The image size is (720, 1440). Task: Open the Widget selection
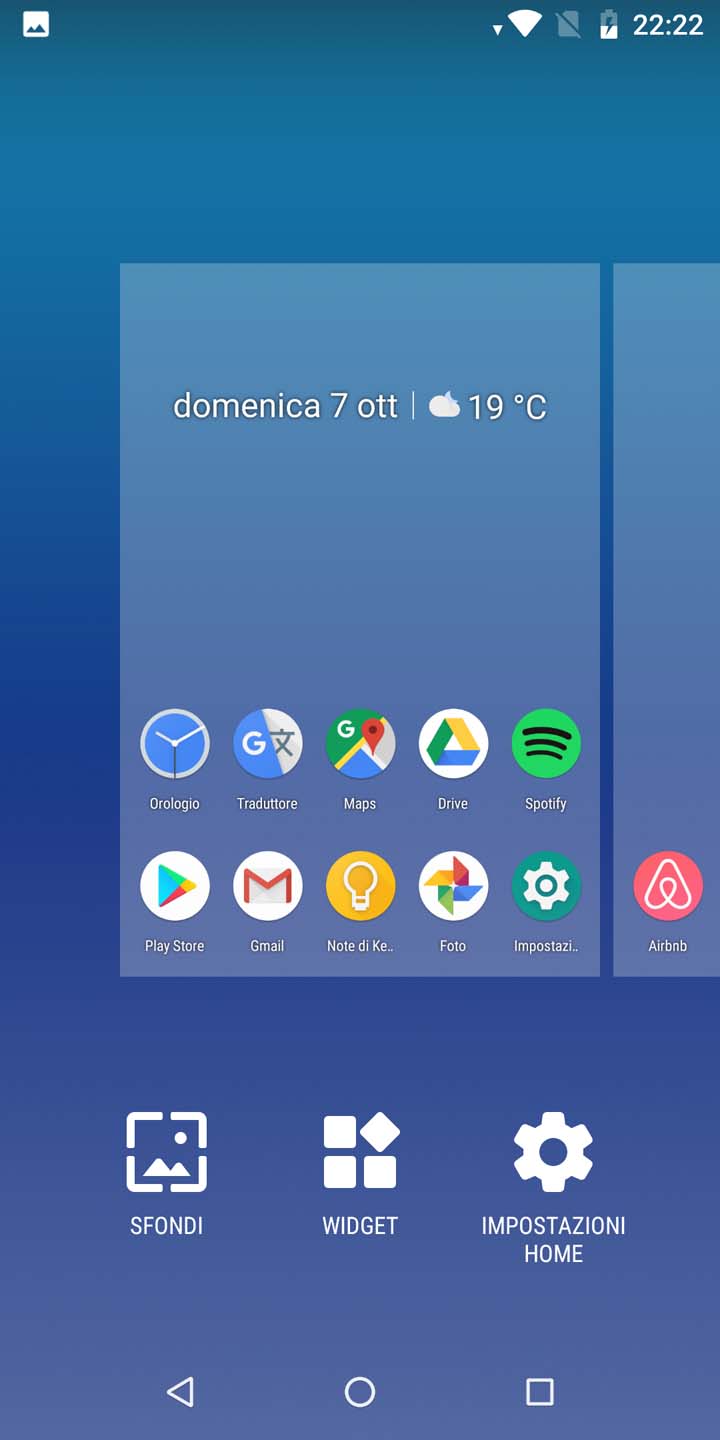(360, 1173)
